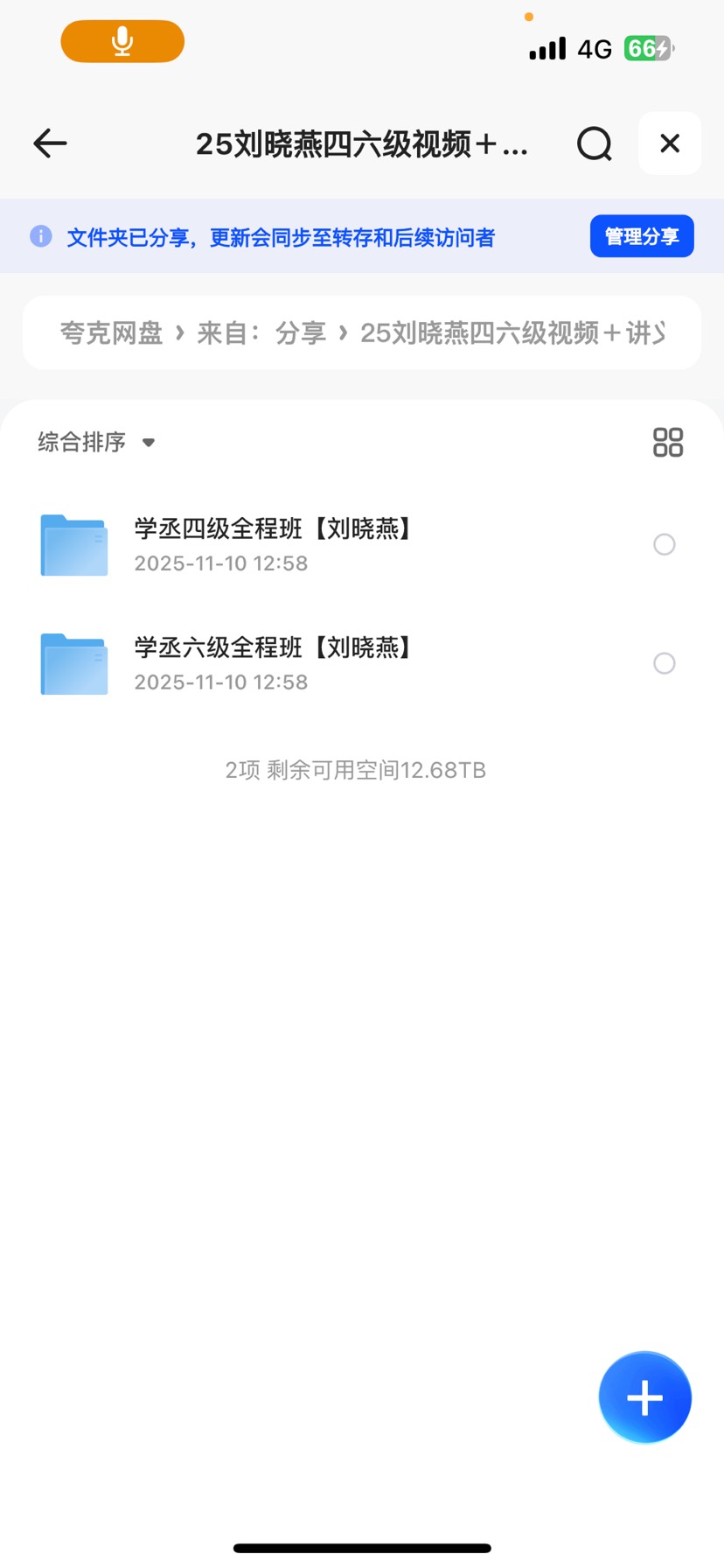
Task: Open the 学丞四级全程班【刘晓燕】 folder icon
Action: (73, 544)
